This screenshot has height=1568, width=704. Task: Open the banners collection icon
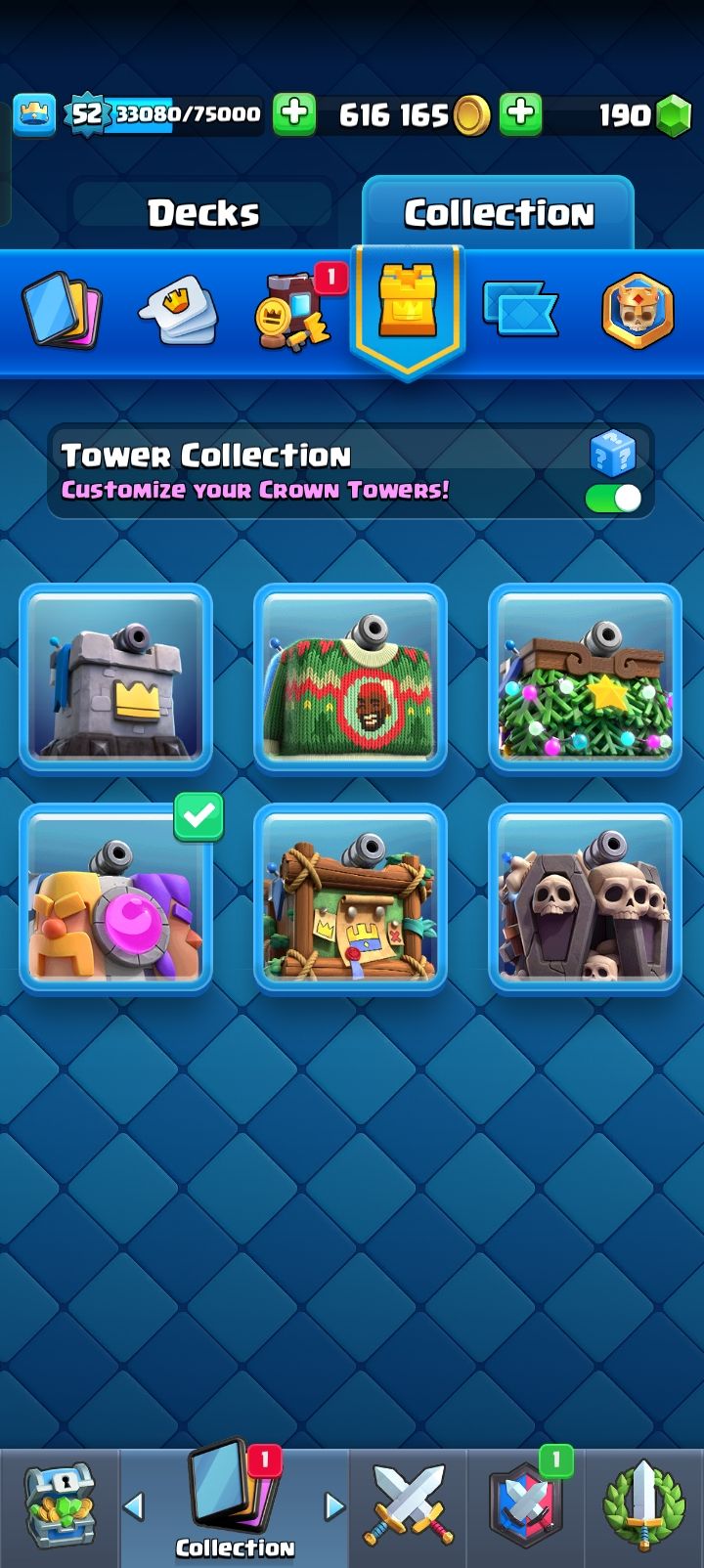point(520,310)
